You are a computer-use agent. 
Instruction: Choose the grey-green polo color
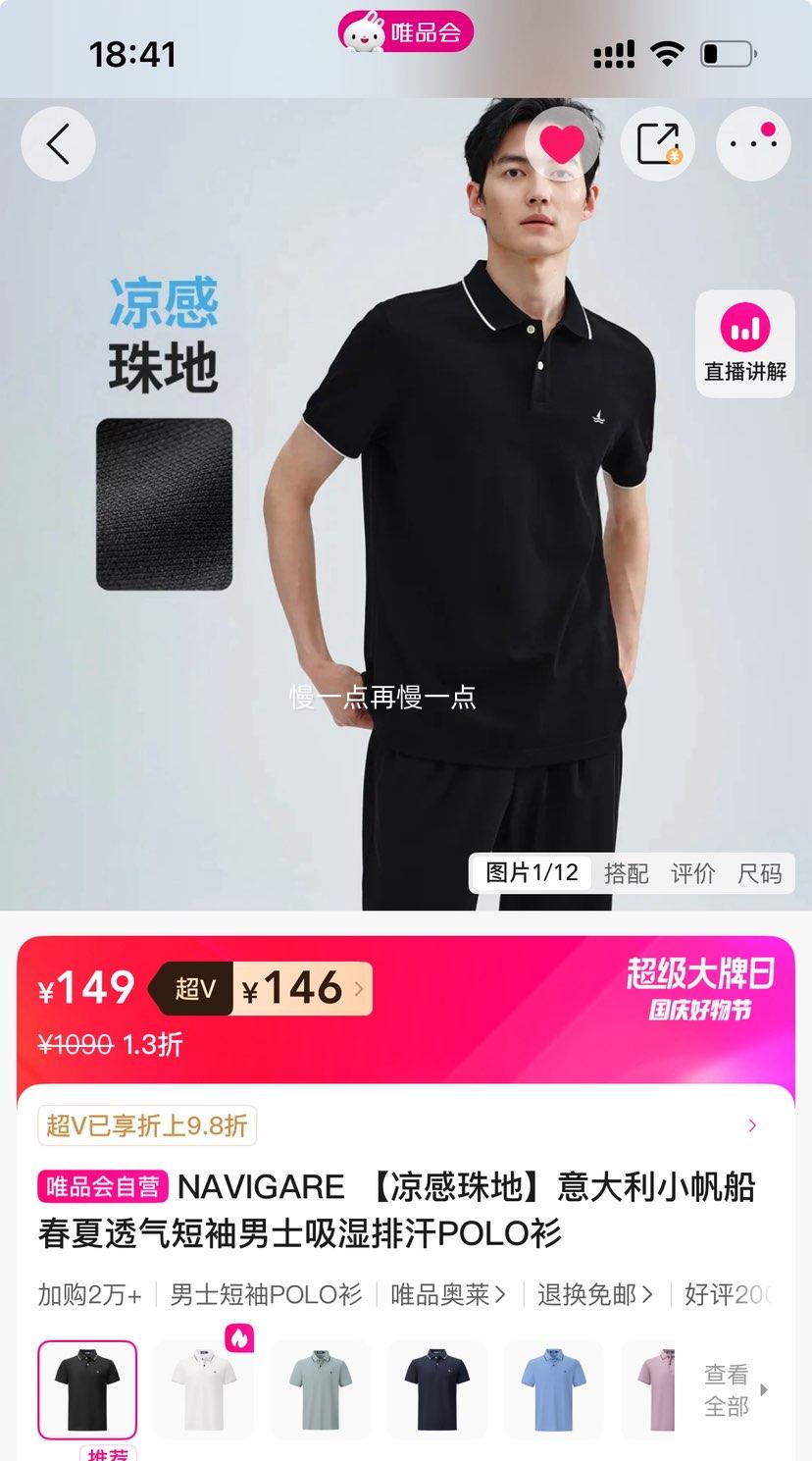pos(321,1389)
